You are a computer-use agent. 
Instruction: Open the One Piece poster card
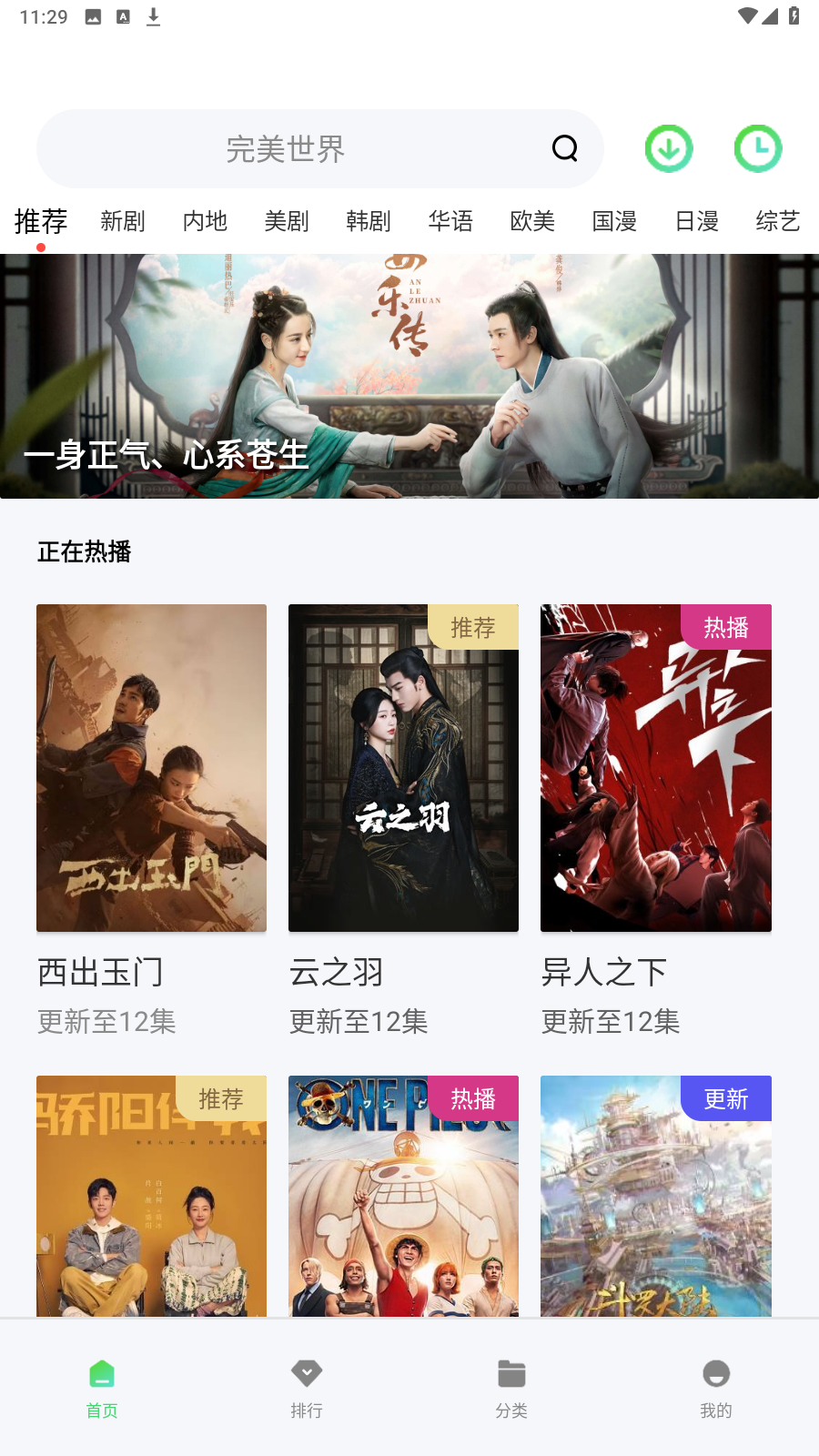[403, 1196]
